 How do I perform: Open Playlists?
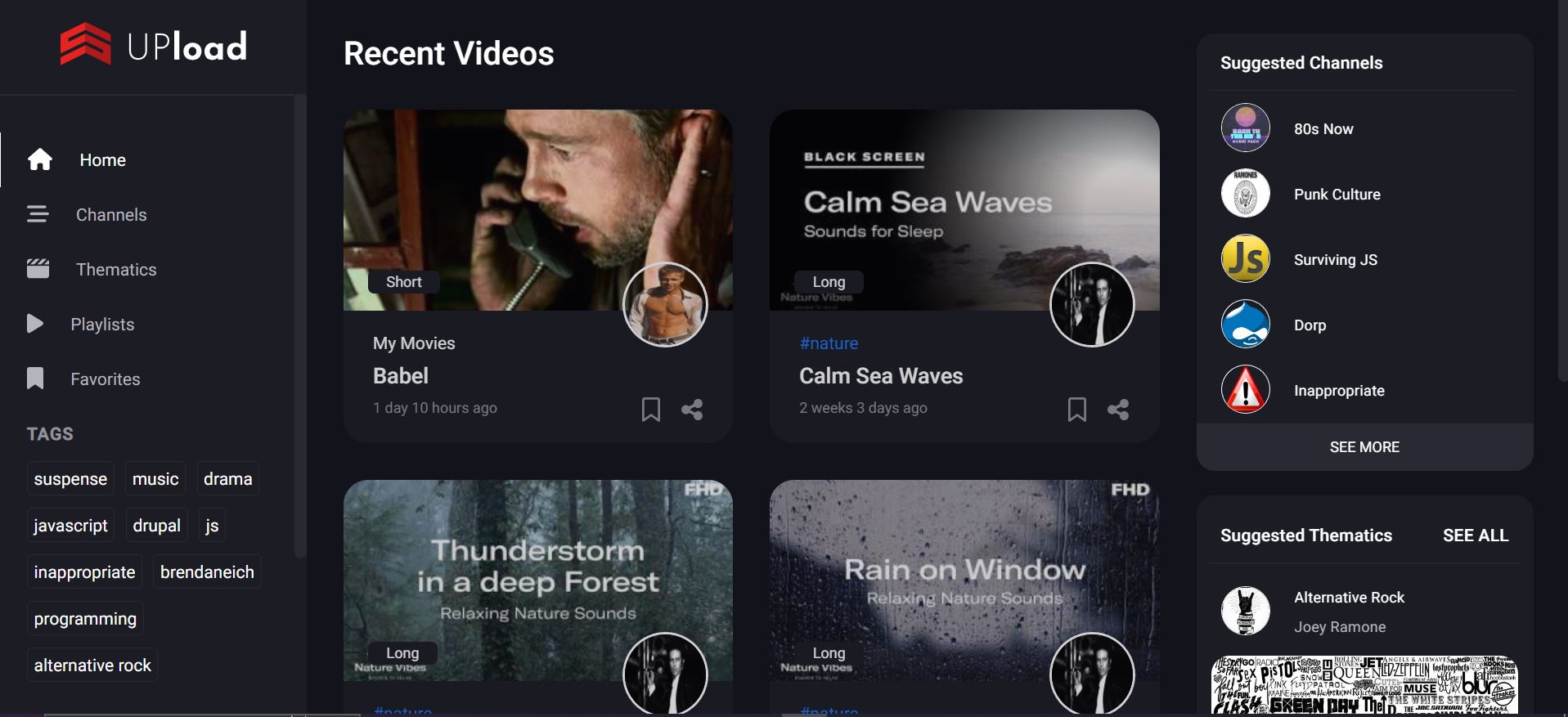coord(101,325)
